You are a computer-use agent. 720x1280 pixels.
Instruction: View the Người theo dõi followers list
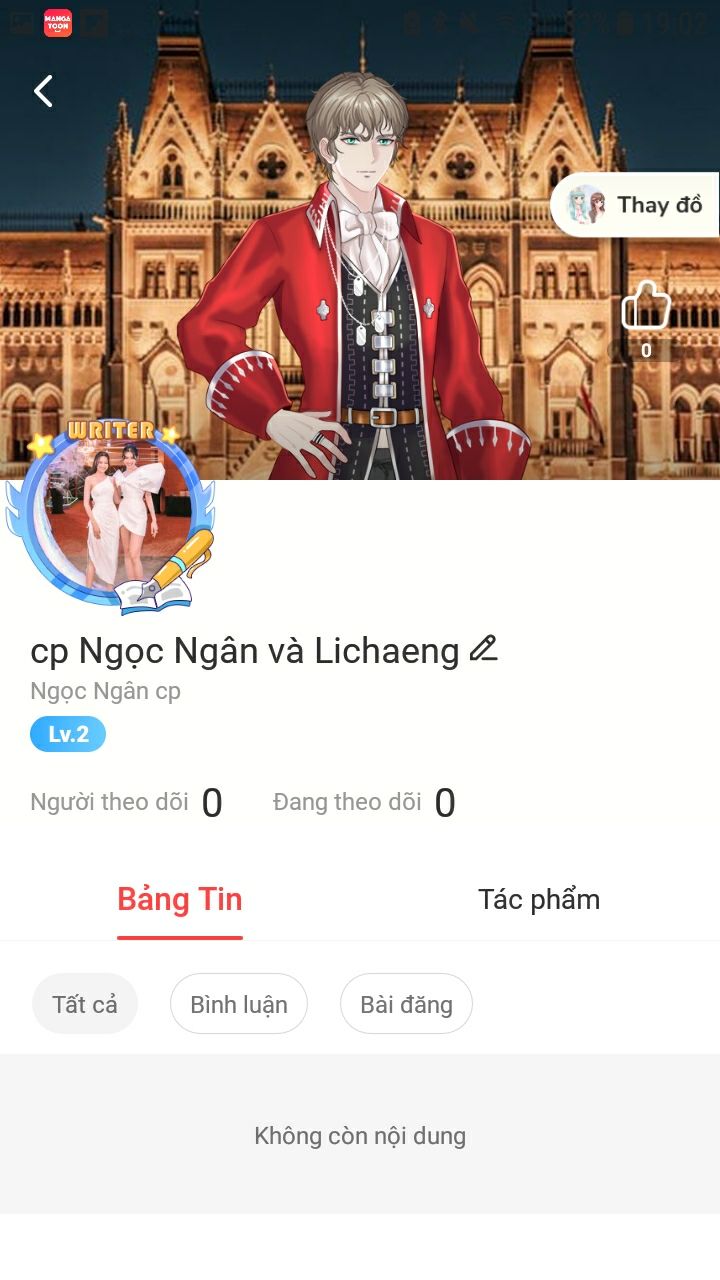[126, 803]
